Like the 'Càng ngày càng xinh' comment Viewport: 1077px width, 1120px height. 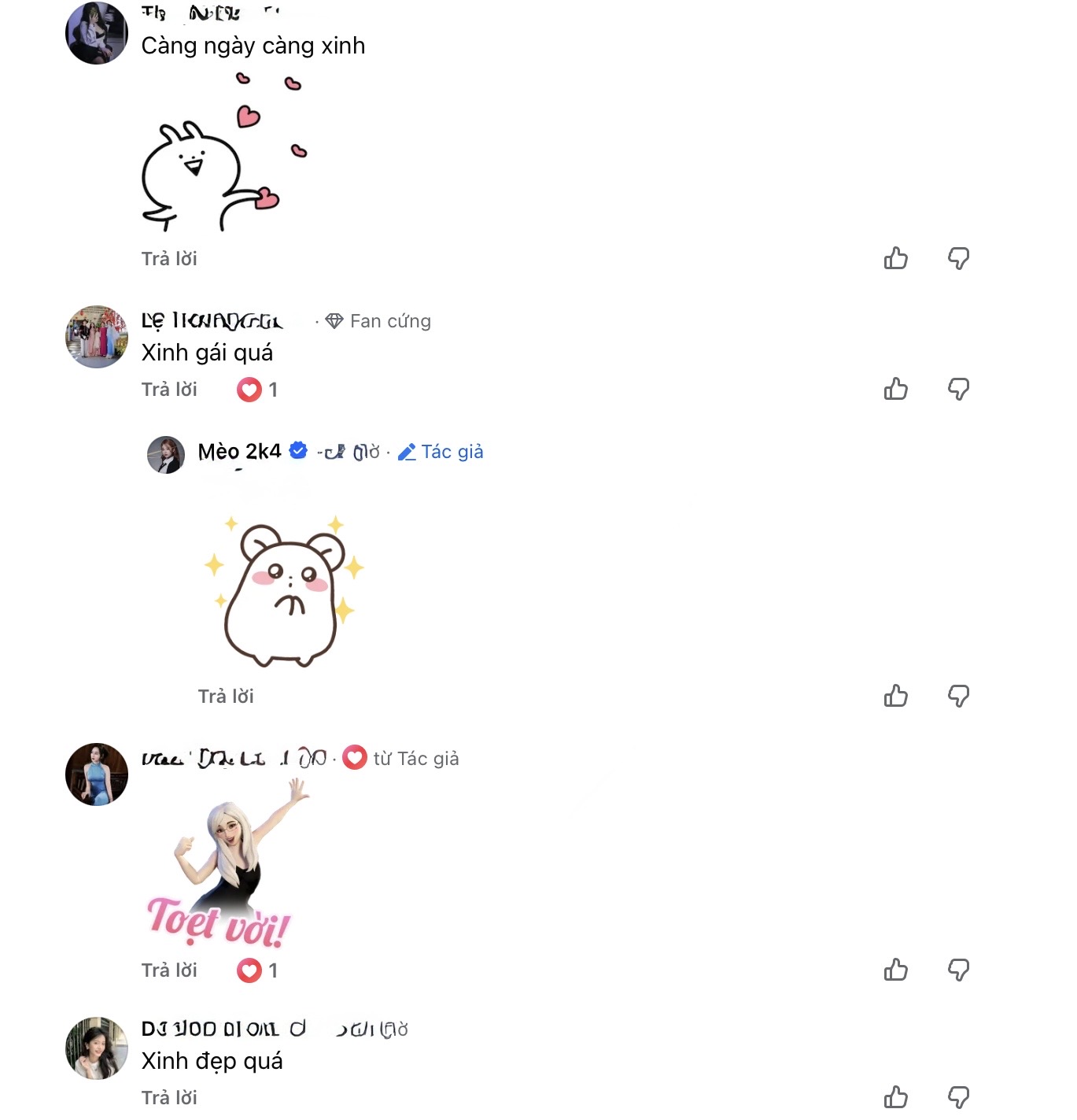point(895,258)
